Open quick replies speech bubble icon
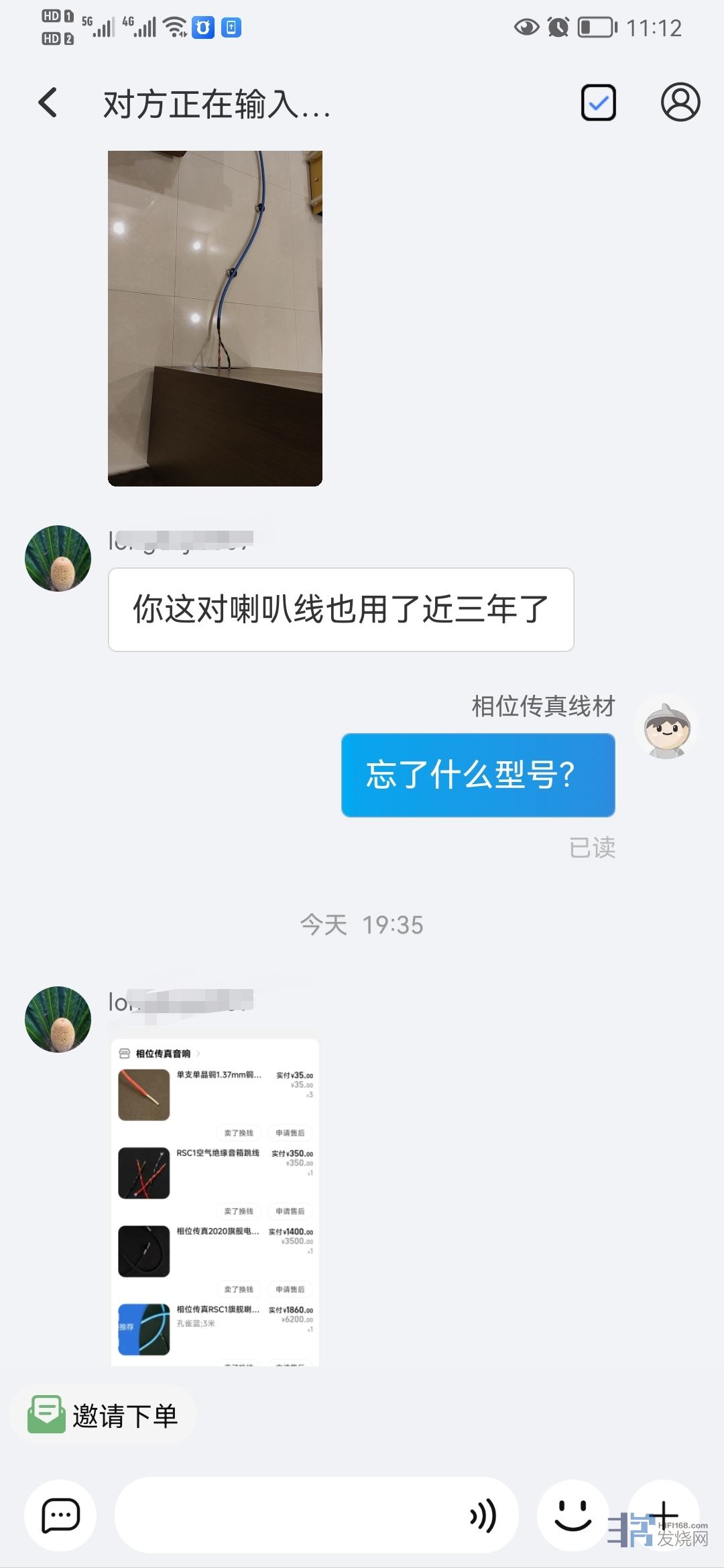 60,1516
